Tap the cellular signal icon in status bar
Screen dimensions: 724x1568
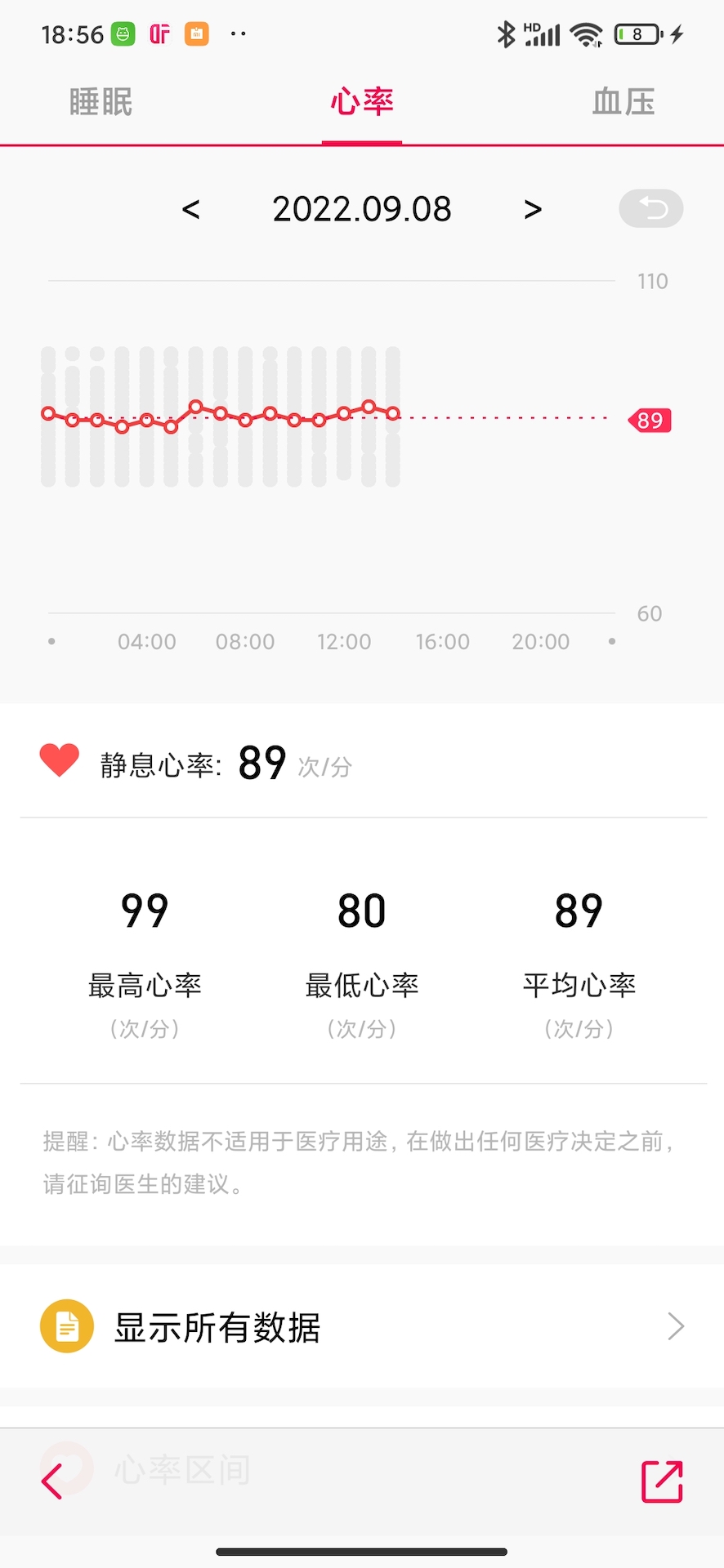pos(543,33)
